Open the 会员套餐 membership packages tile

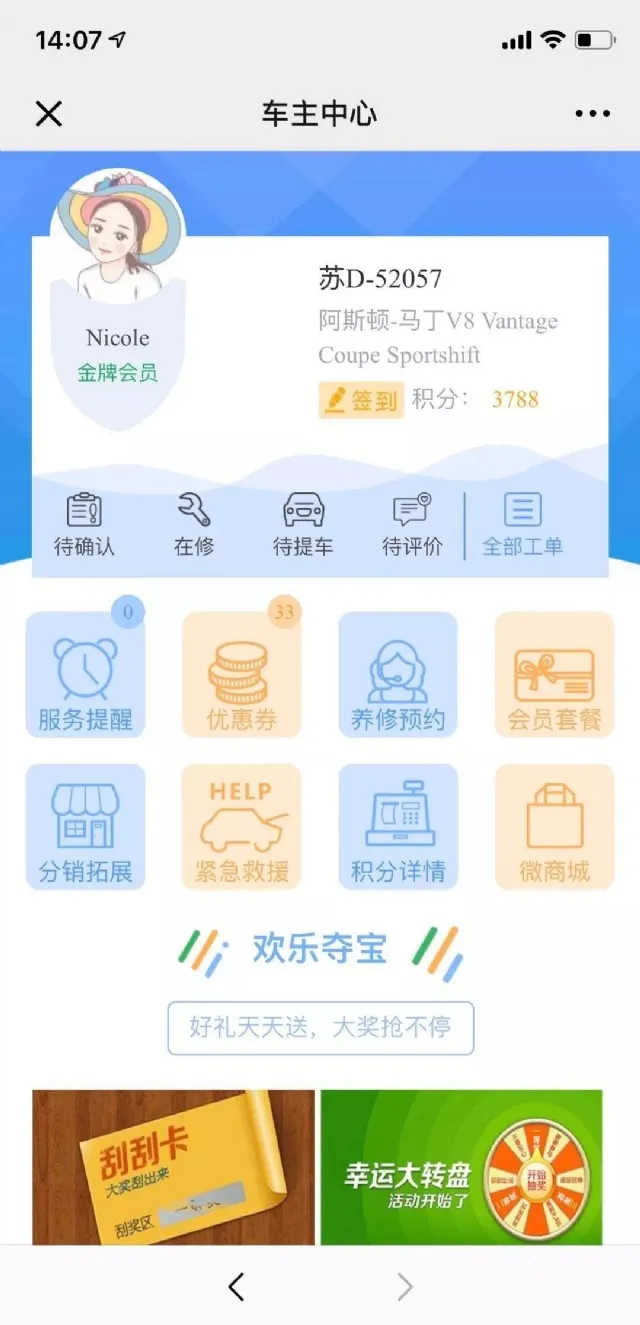[x=554, y=675]
